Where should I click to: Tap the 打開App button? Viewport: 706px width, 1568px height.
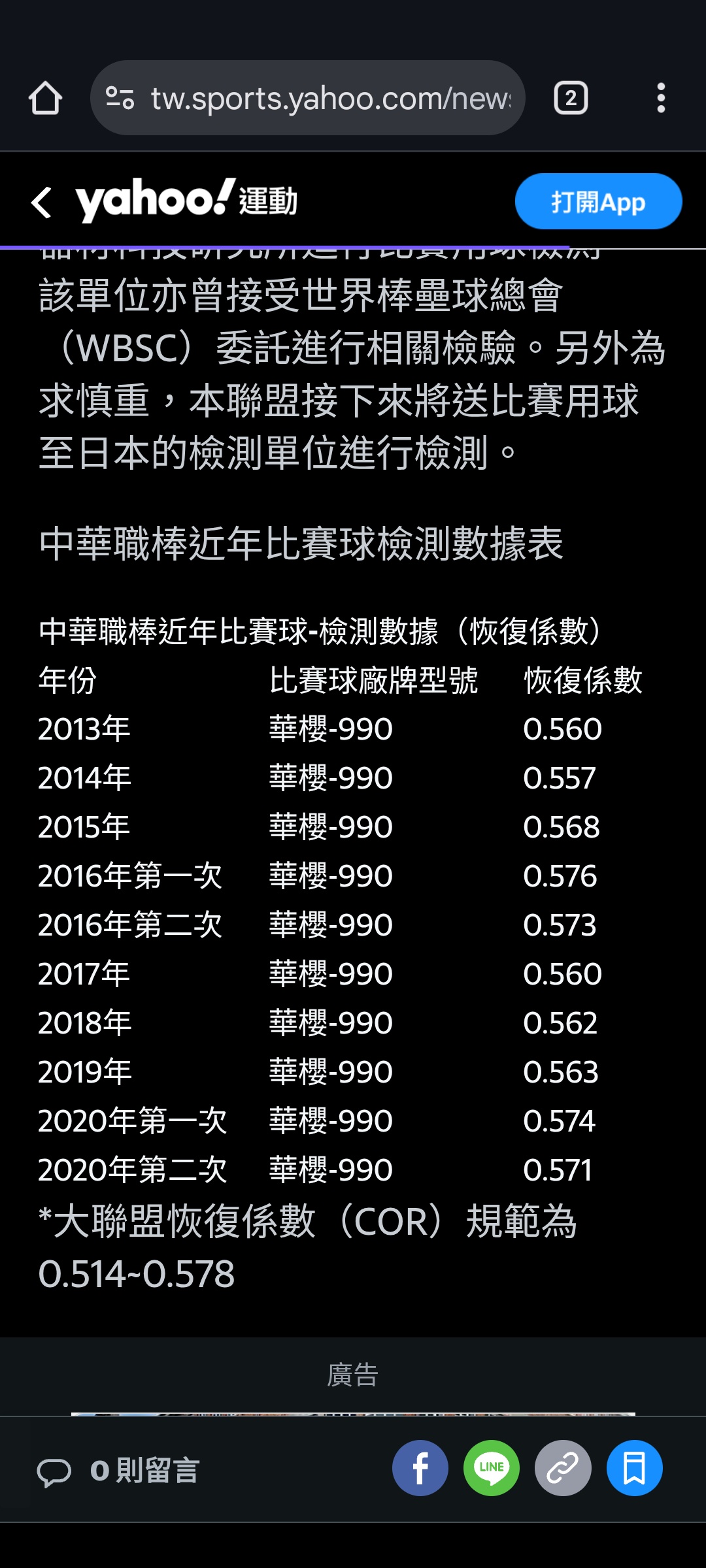coord(598,201)
